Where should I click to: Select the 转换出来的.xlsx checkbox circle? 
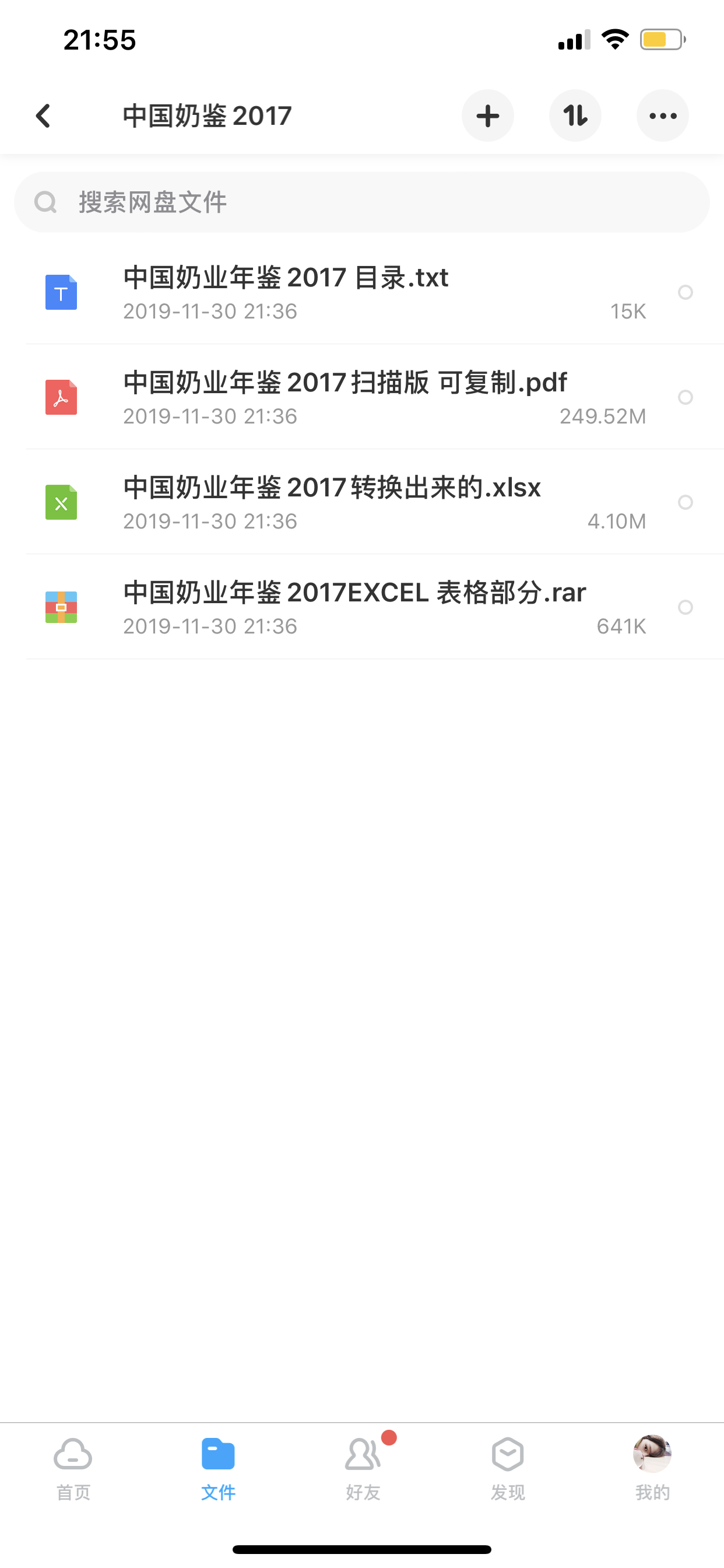pos(685,503)
